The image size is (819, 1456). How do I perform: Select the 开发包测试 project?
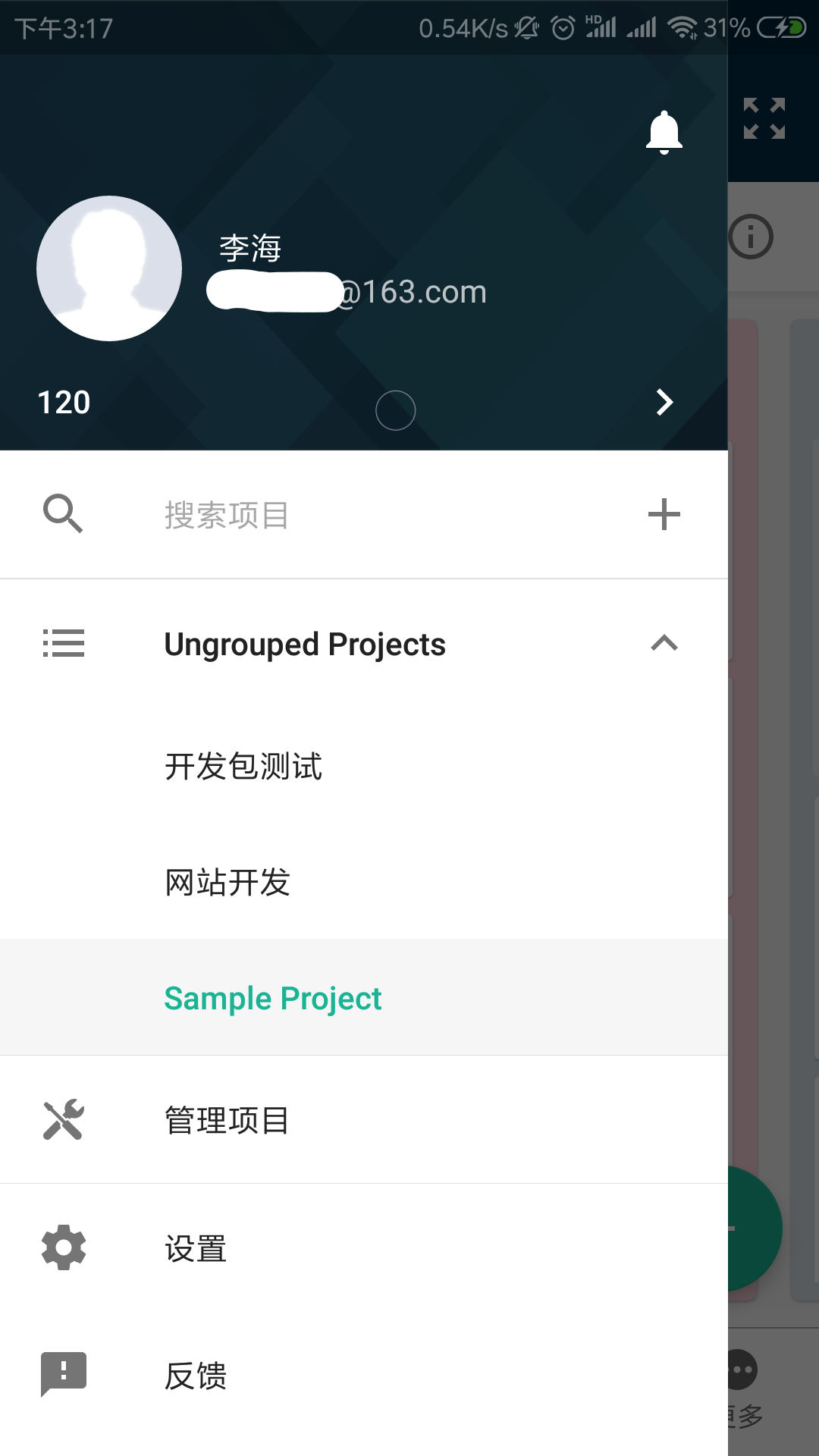coord(243,766)
